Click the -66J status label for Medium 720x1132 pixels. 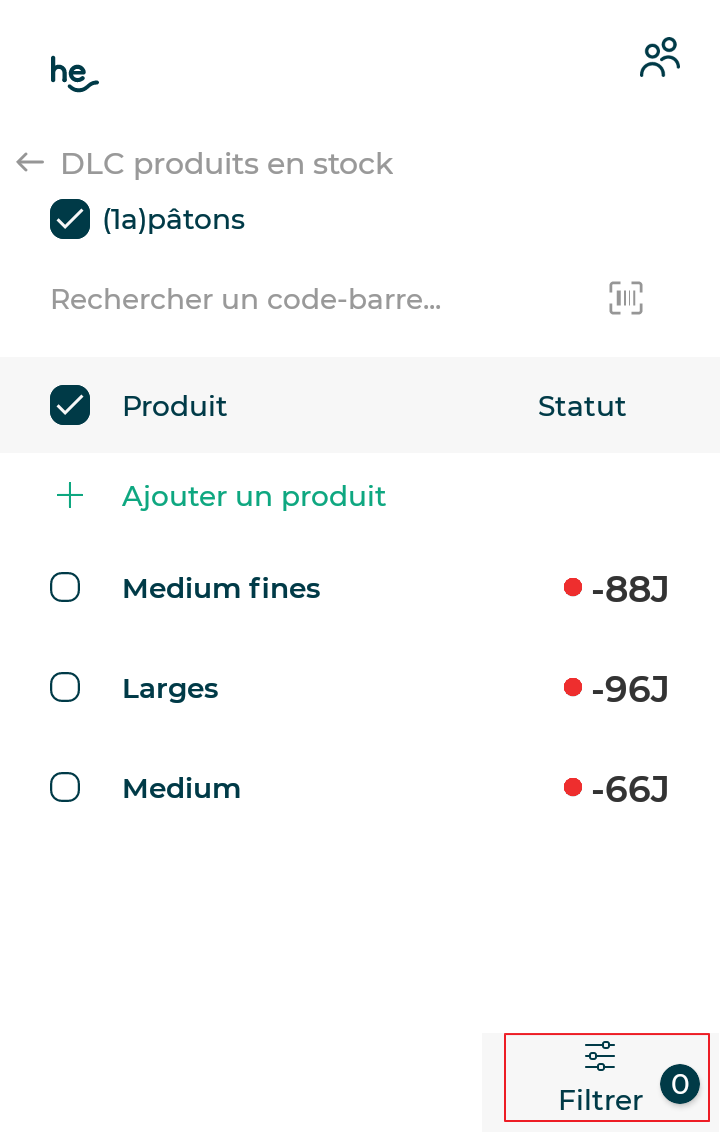coord(631,788)
